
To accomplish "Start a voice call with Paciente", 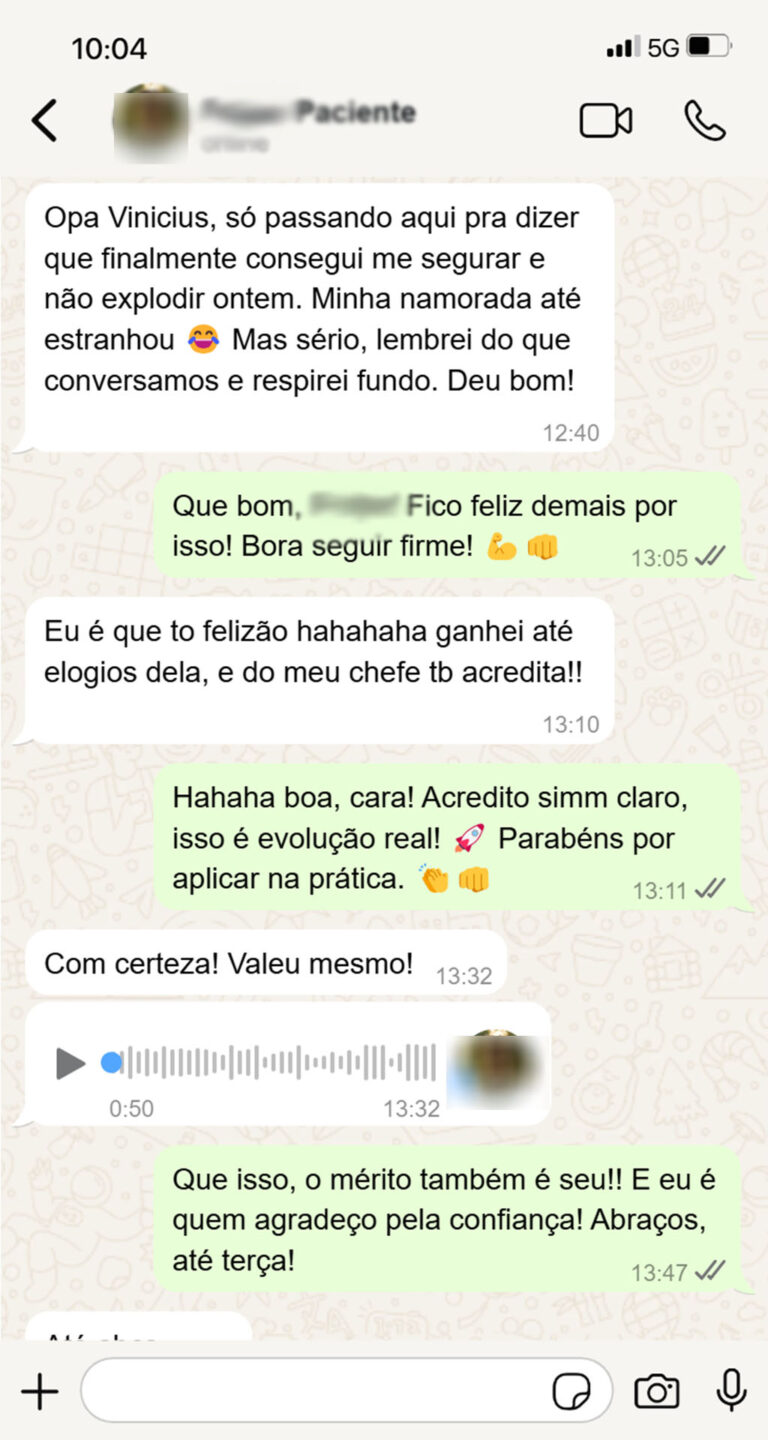I will 705,121.
